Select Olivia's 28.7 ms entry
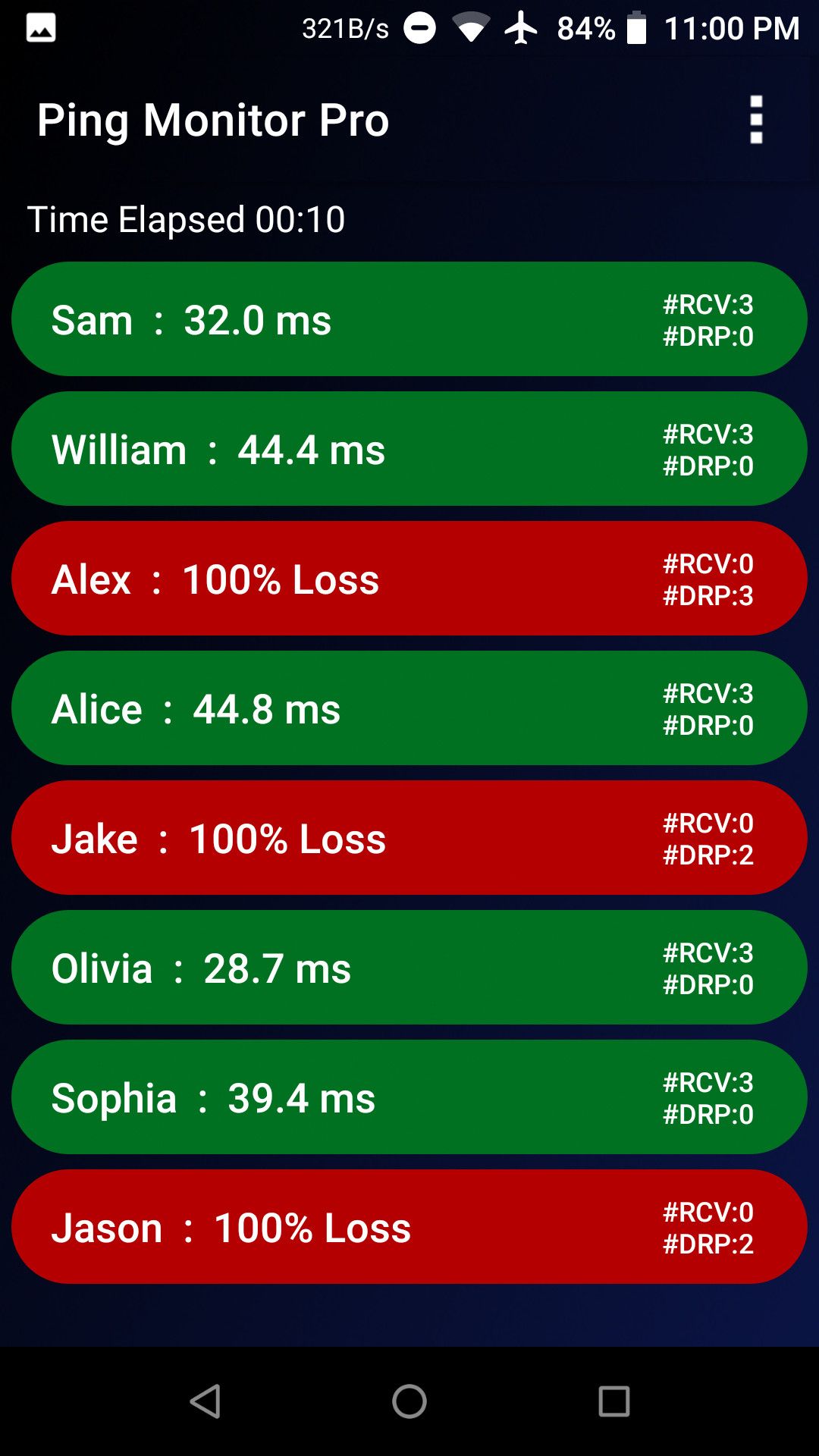The height and width of the screenshot is (1456, 819). click(409, 967)
